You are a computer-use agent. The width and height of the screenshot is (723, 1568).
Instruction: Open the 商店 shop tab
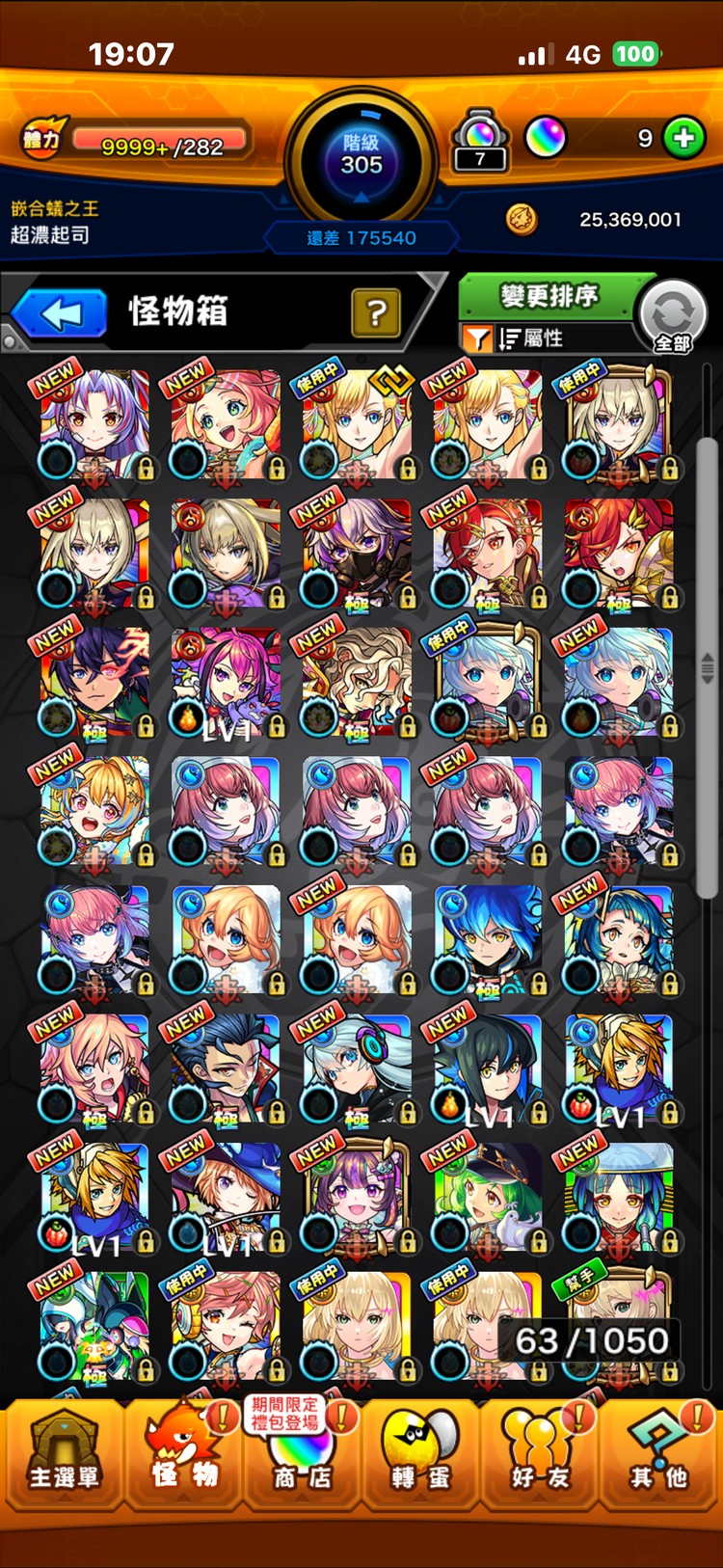pyautogui.click(x=302, y=1454)
